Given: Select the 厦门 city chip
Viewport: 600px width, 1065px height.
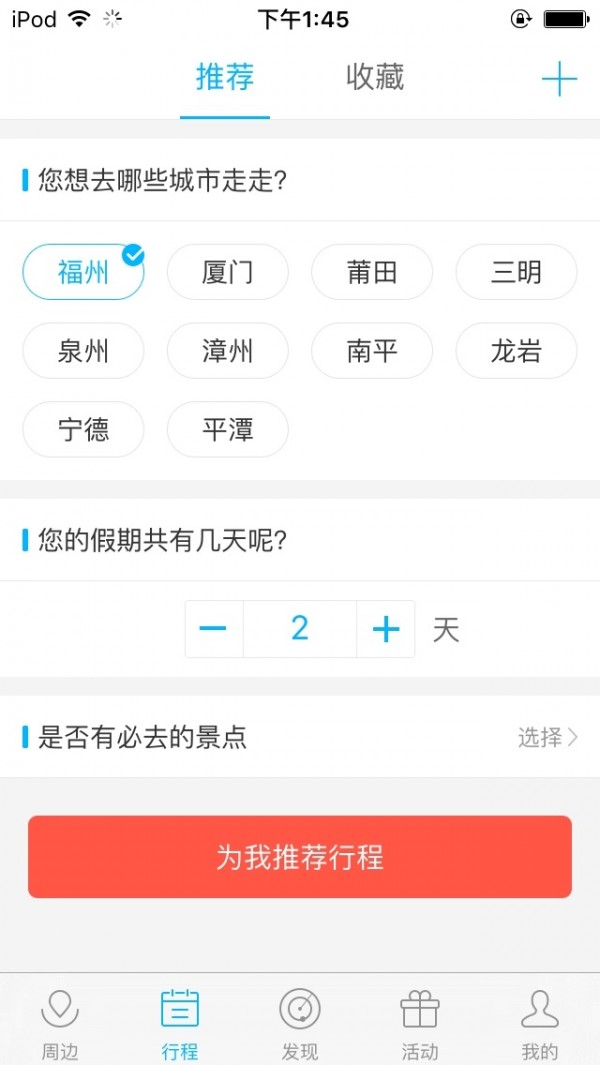Looking at the screenshot, I should [227, 272].
